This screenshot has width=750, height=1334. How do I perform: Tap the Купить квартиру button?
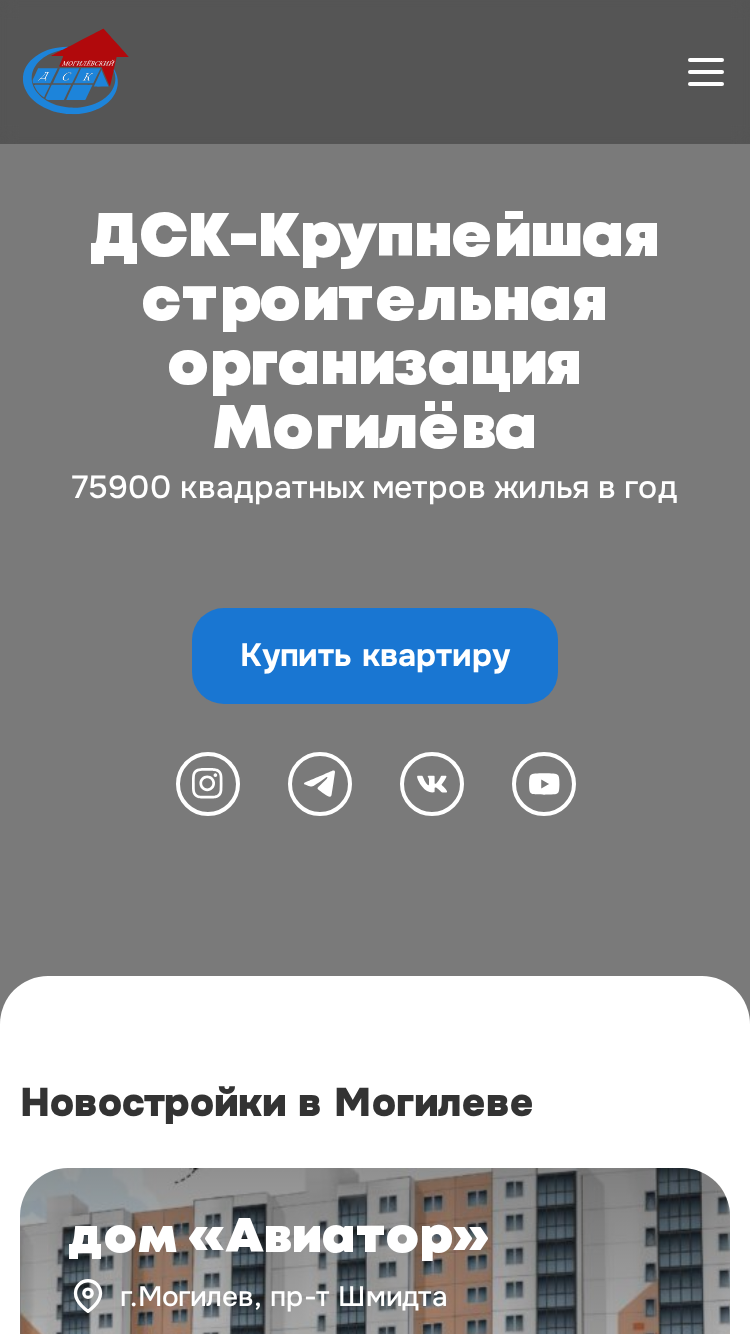pos(375,656)
